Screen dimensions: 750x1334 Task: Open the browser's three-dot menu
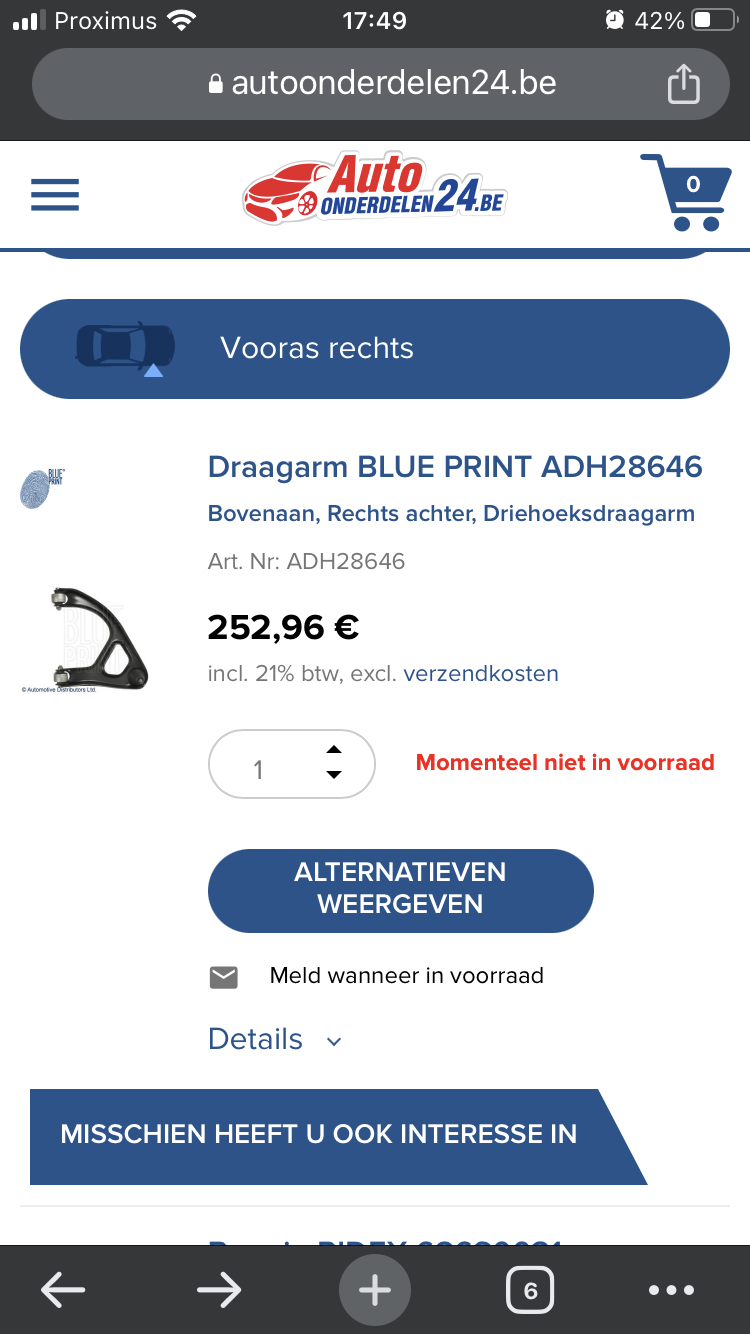[x=671, y=1290]
